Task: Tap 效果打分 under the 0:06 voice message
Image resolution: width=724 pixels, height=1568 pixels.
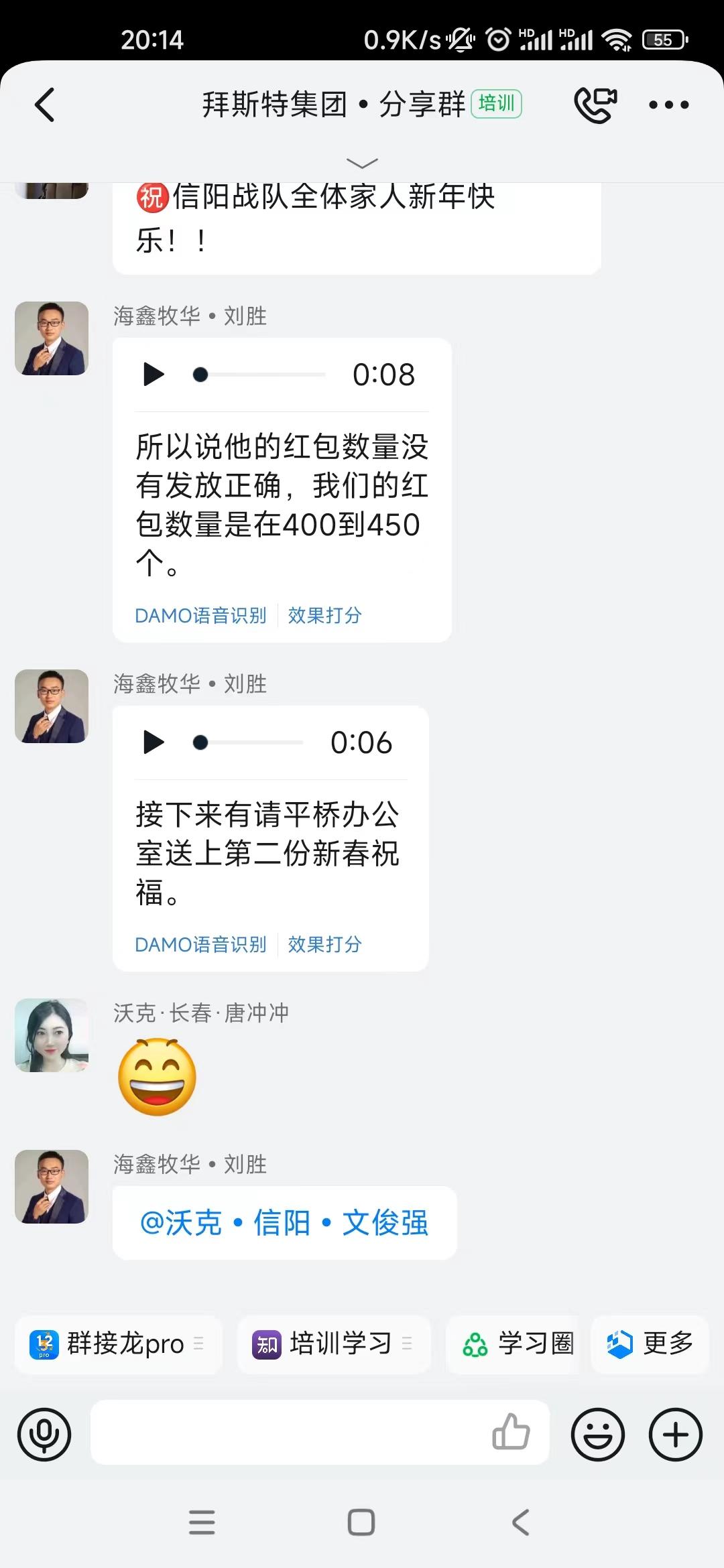Action: tap(324, 944)
